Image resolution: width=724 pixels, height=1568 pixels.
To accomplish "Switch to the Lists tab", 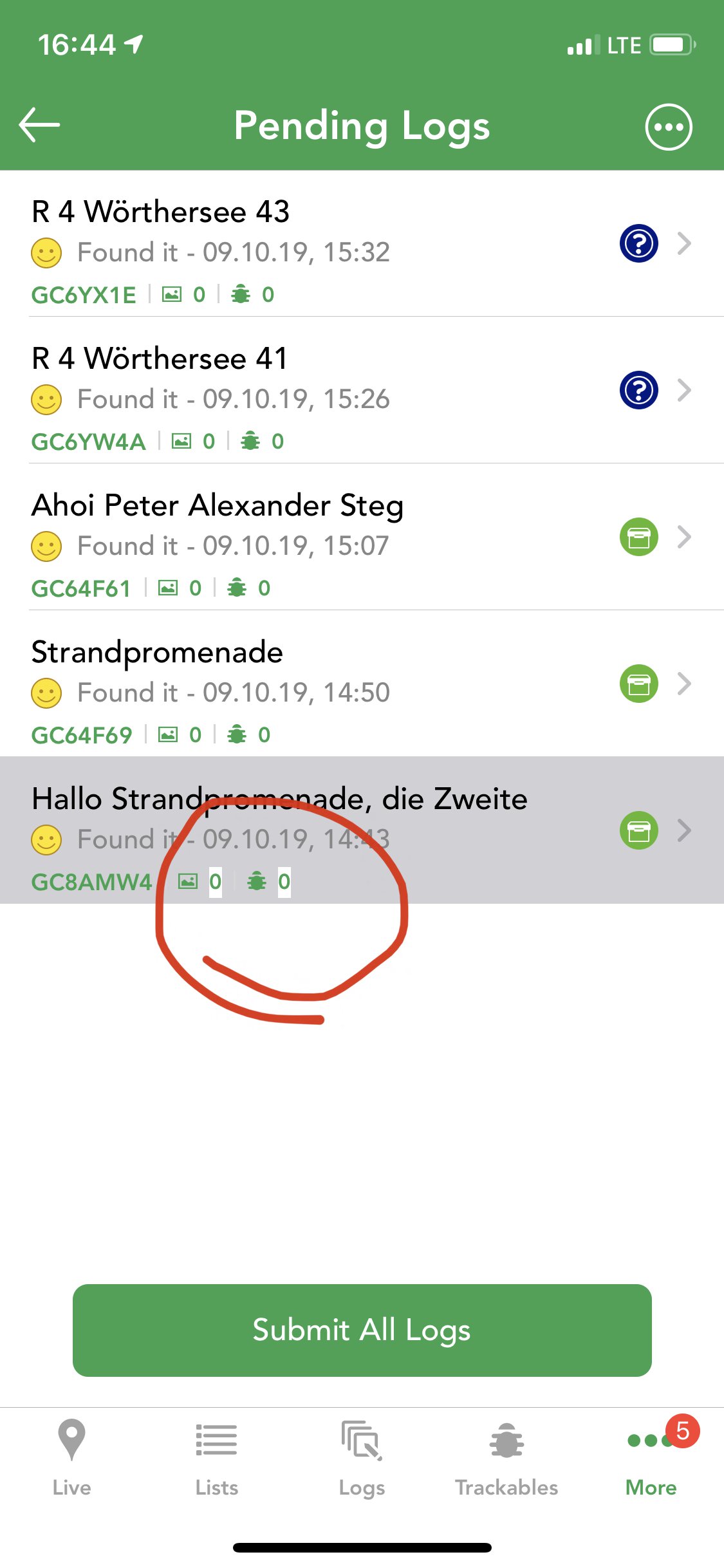I will coord(217,1457).
